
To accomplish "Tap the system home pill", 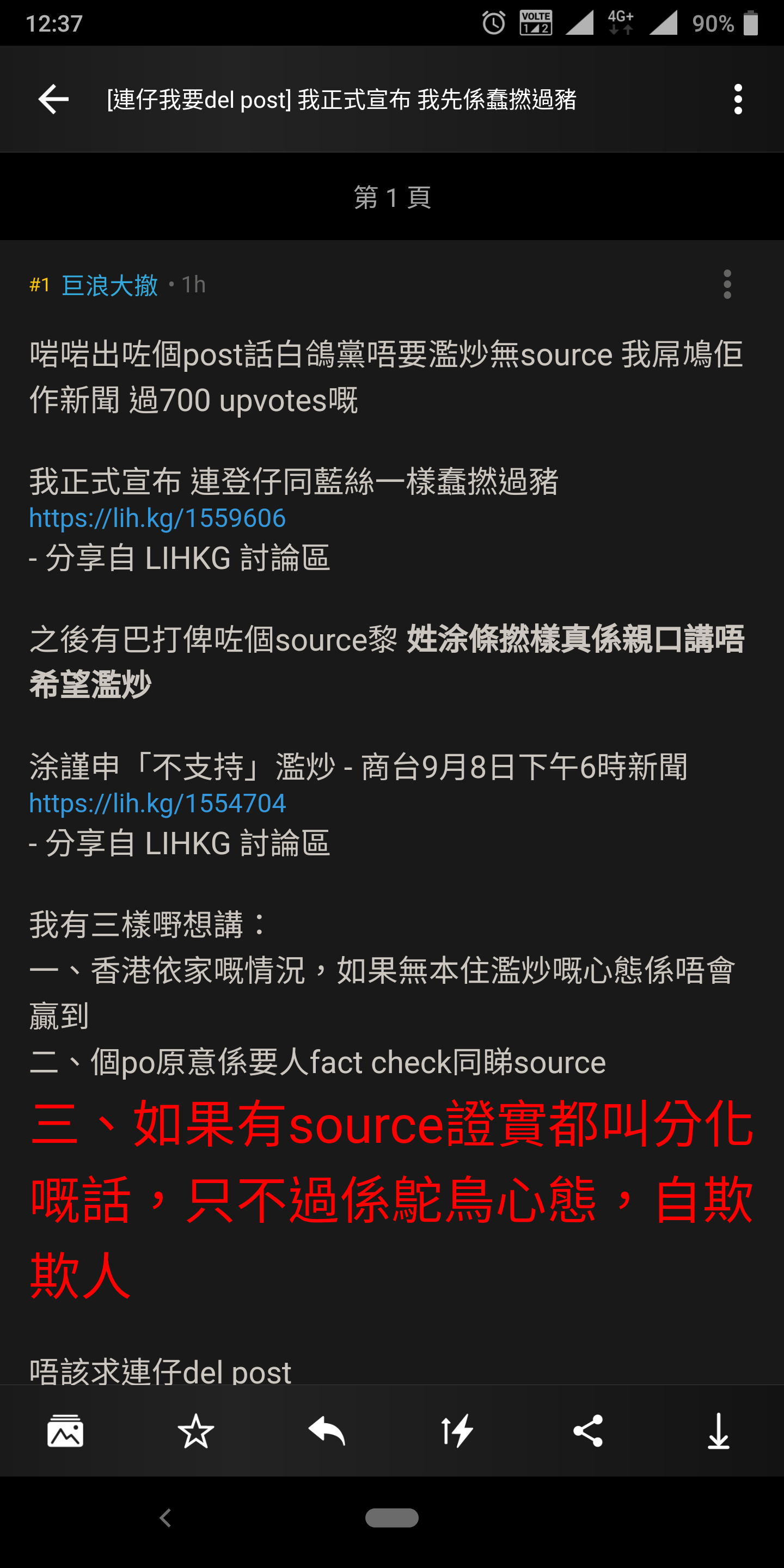I will click(x=392, y=1518).
